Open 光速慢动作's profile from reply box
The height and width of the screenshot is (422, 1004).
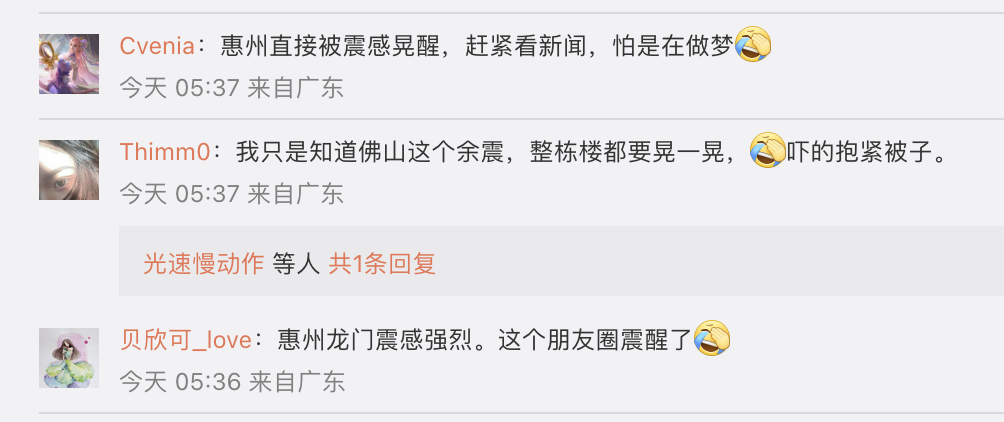pos(203,263)
